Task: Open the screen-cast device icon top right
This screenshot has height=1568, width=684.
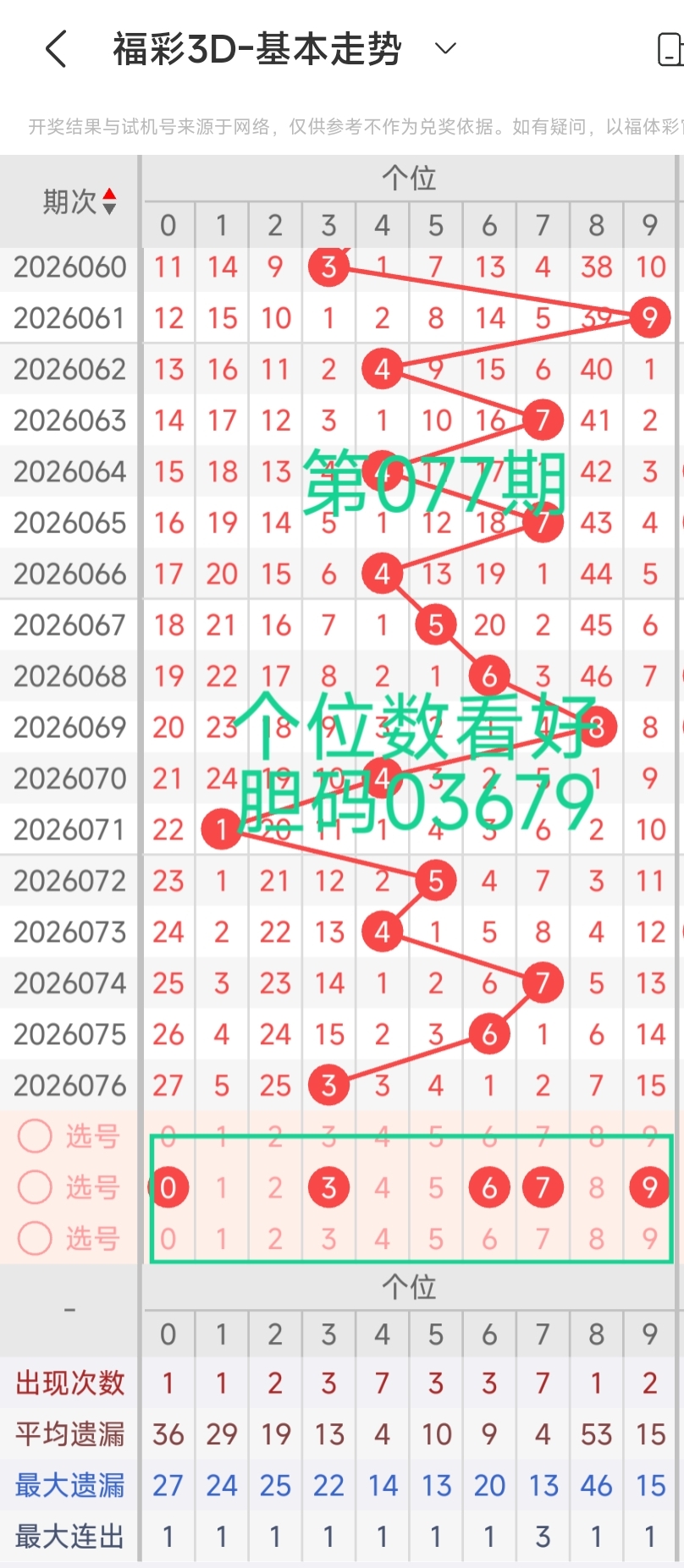Action: tap(673, 49)
